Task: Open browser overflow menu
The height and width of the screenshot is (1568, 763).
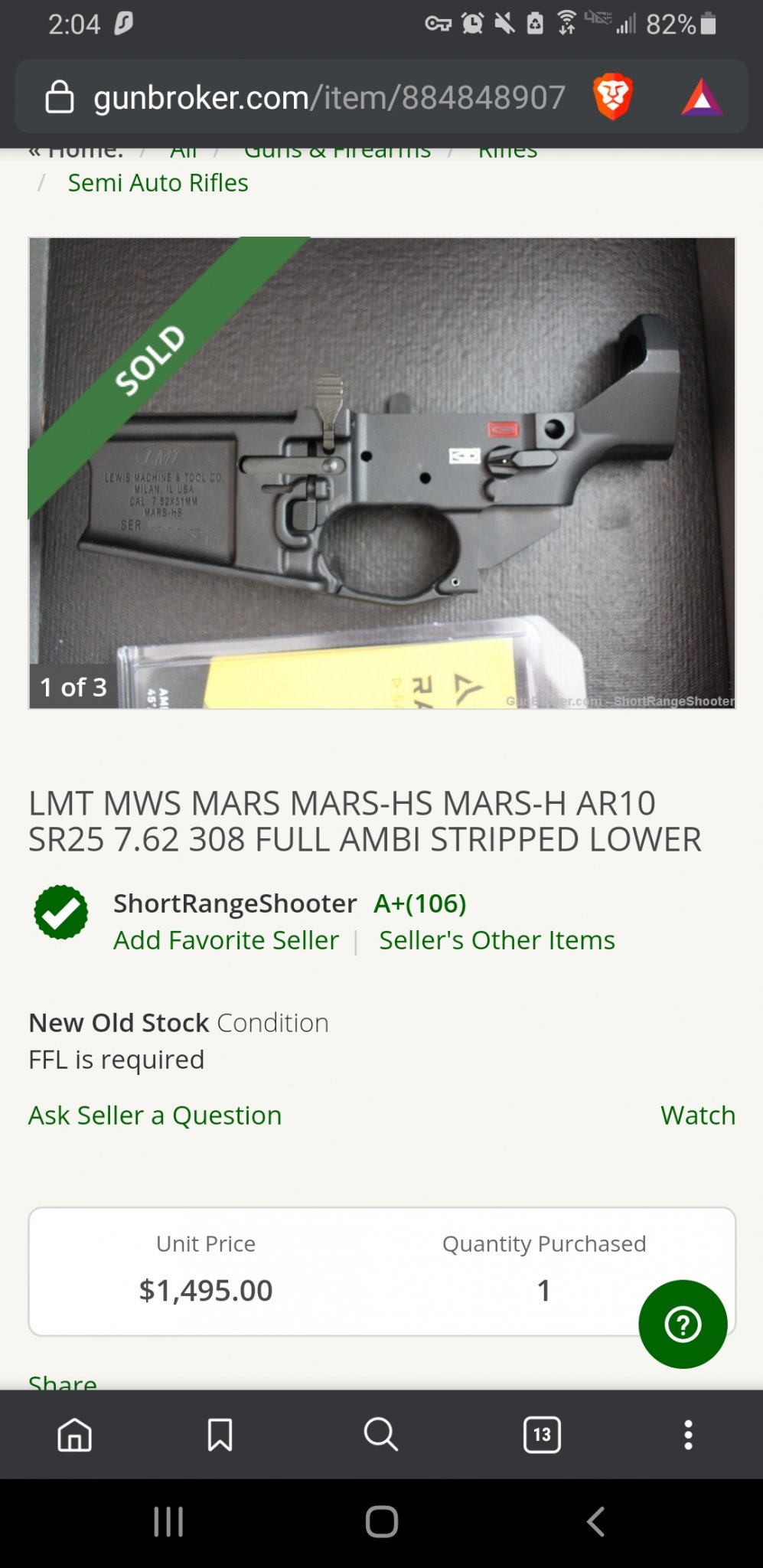Action: coord(688,1434)
